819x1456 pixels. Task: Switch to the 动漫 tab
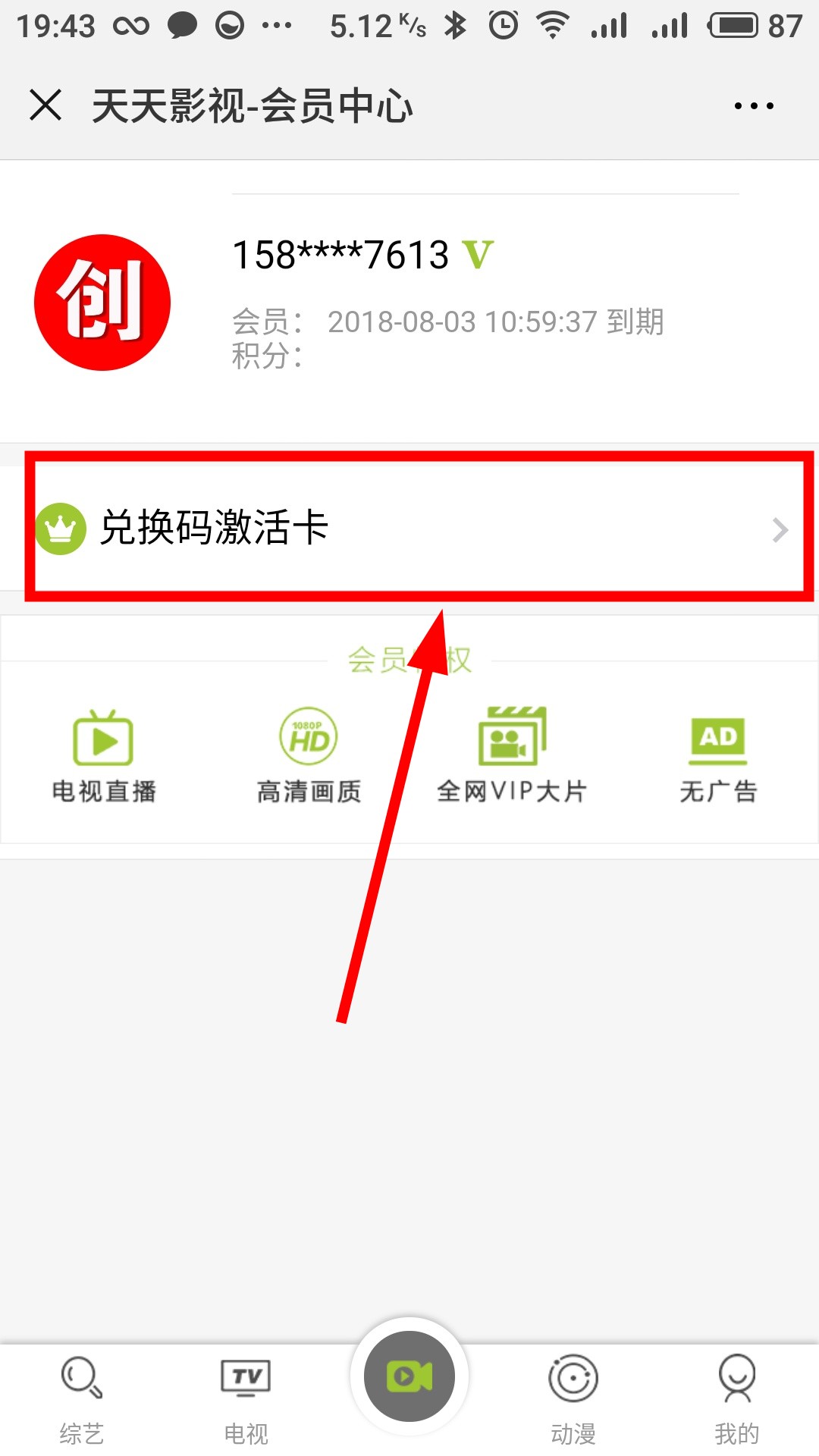tap(573, 1399)
